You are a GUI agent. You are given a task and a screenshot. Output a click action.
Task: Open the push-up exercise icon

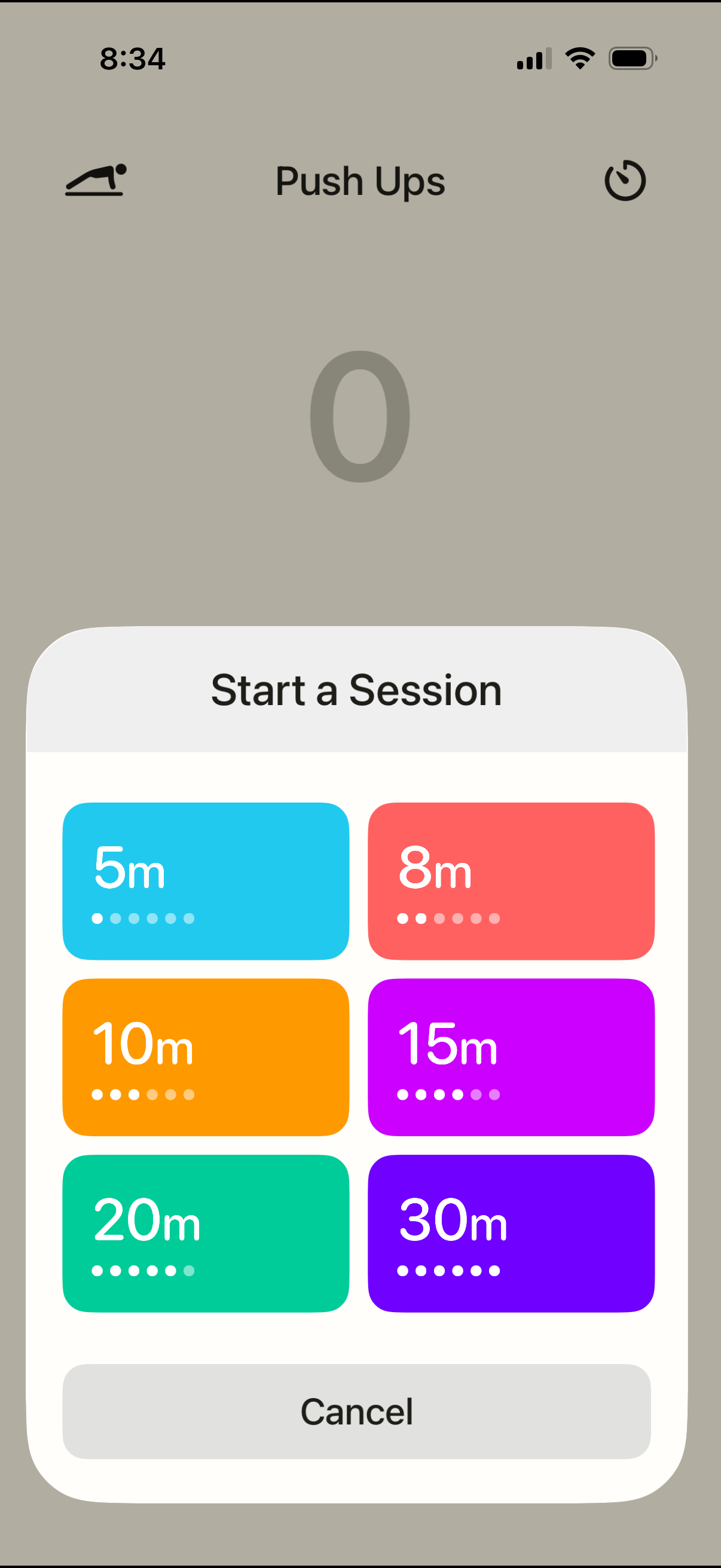96,180
